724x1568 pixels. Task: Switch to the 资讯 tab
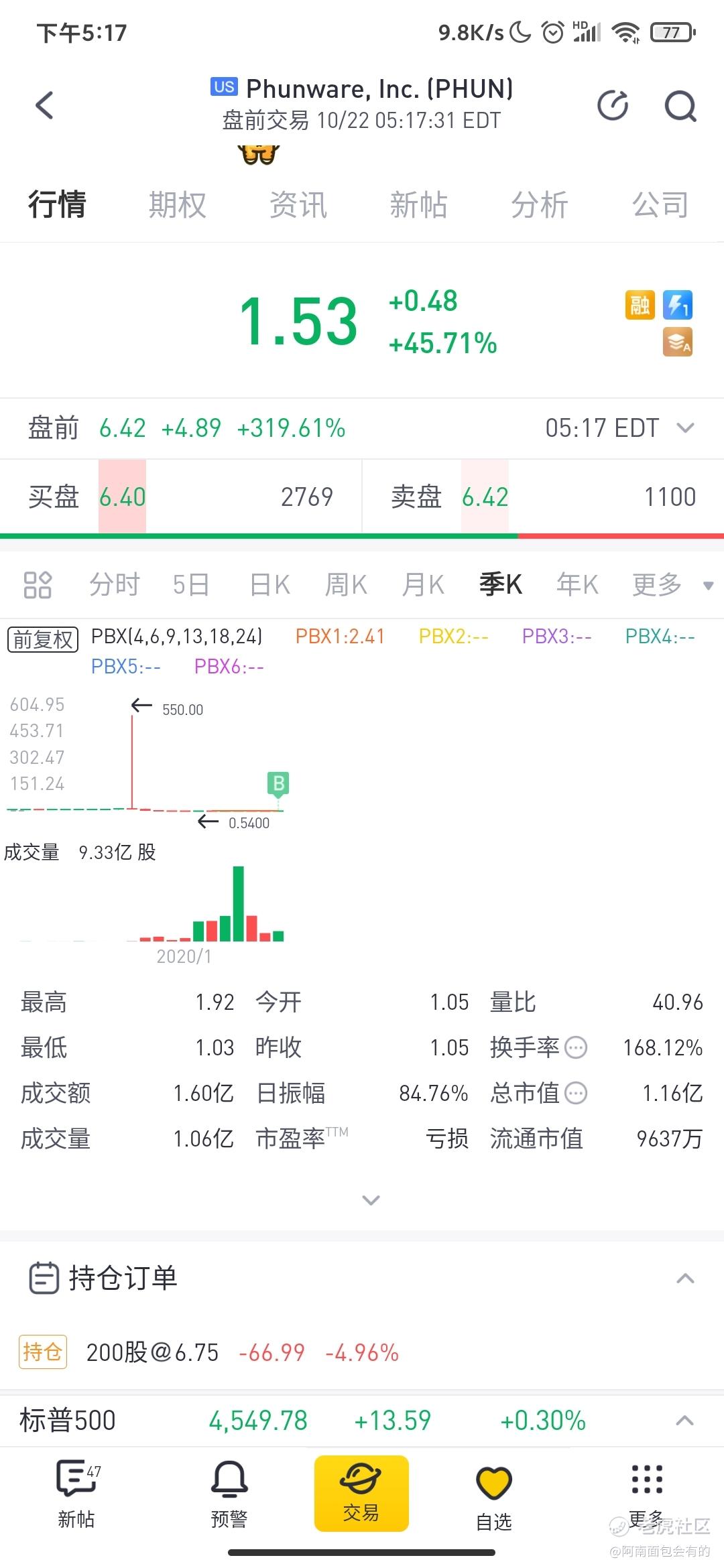pyautogui.click(x=298, y=204)
